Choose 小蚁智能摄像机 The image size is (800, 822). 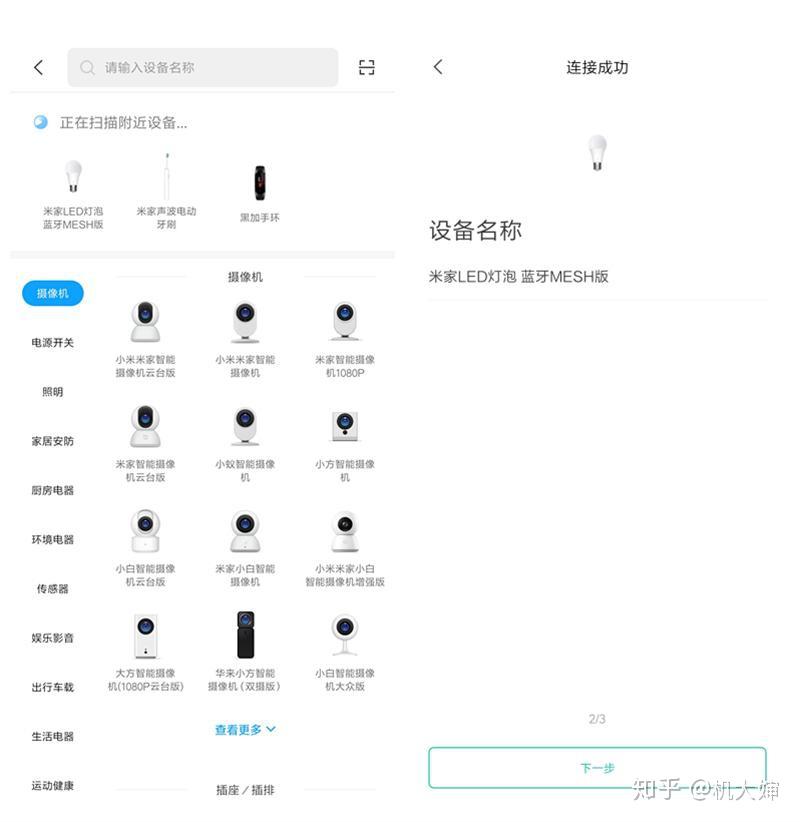pyautogui.click(x=245, y=443)
